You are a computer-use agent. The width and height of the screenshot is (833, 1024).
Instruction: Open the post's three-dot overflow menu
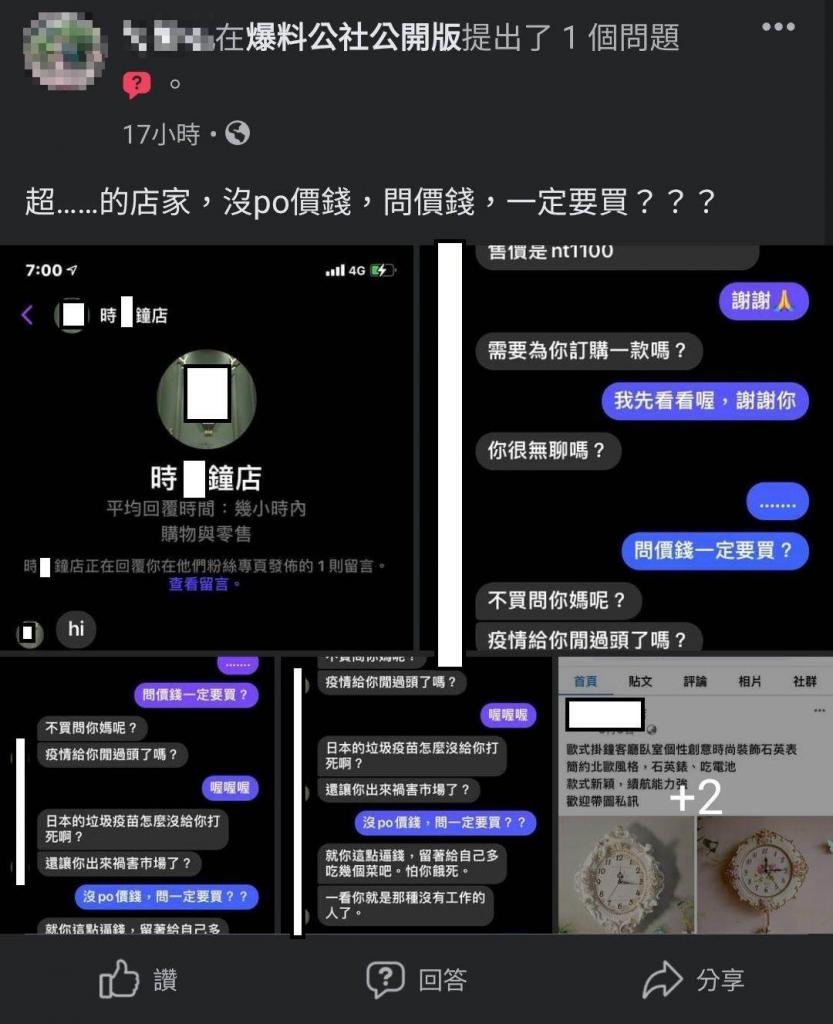[x=778, y=27]
